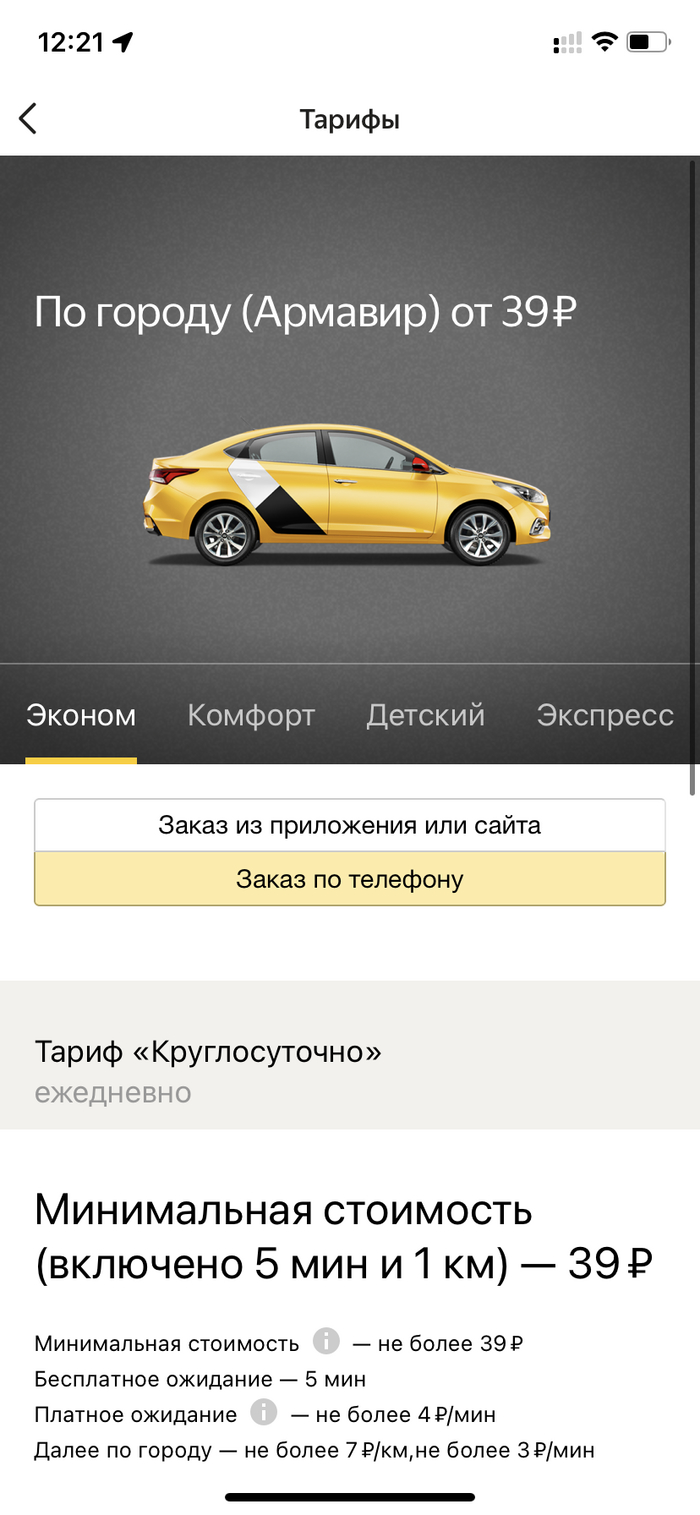Switch to the Комфорт tab

[251, 716]
